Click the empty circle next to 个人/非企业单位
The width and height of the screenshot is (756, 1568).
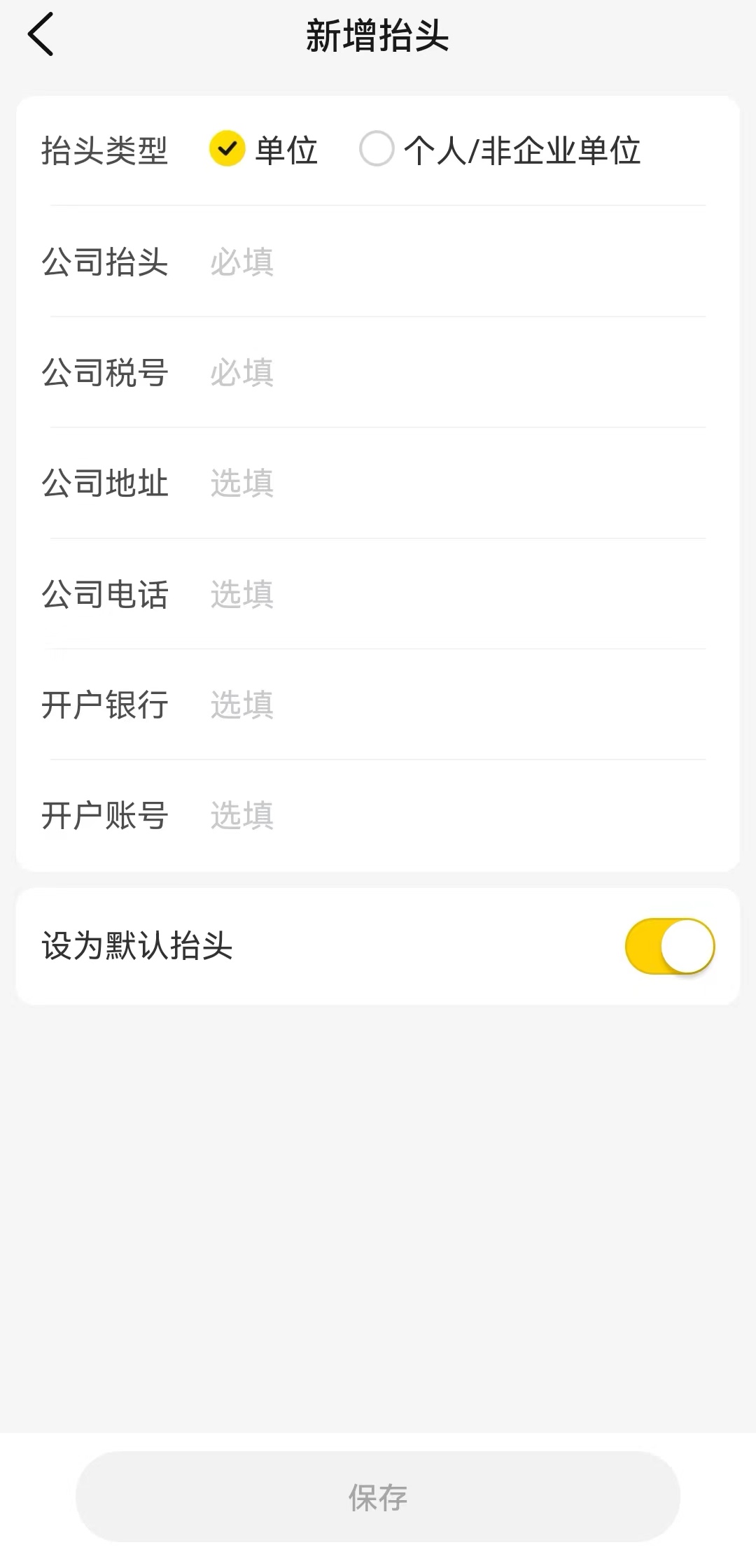pos(379,148)
